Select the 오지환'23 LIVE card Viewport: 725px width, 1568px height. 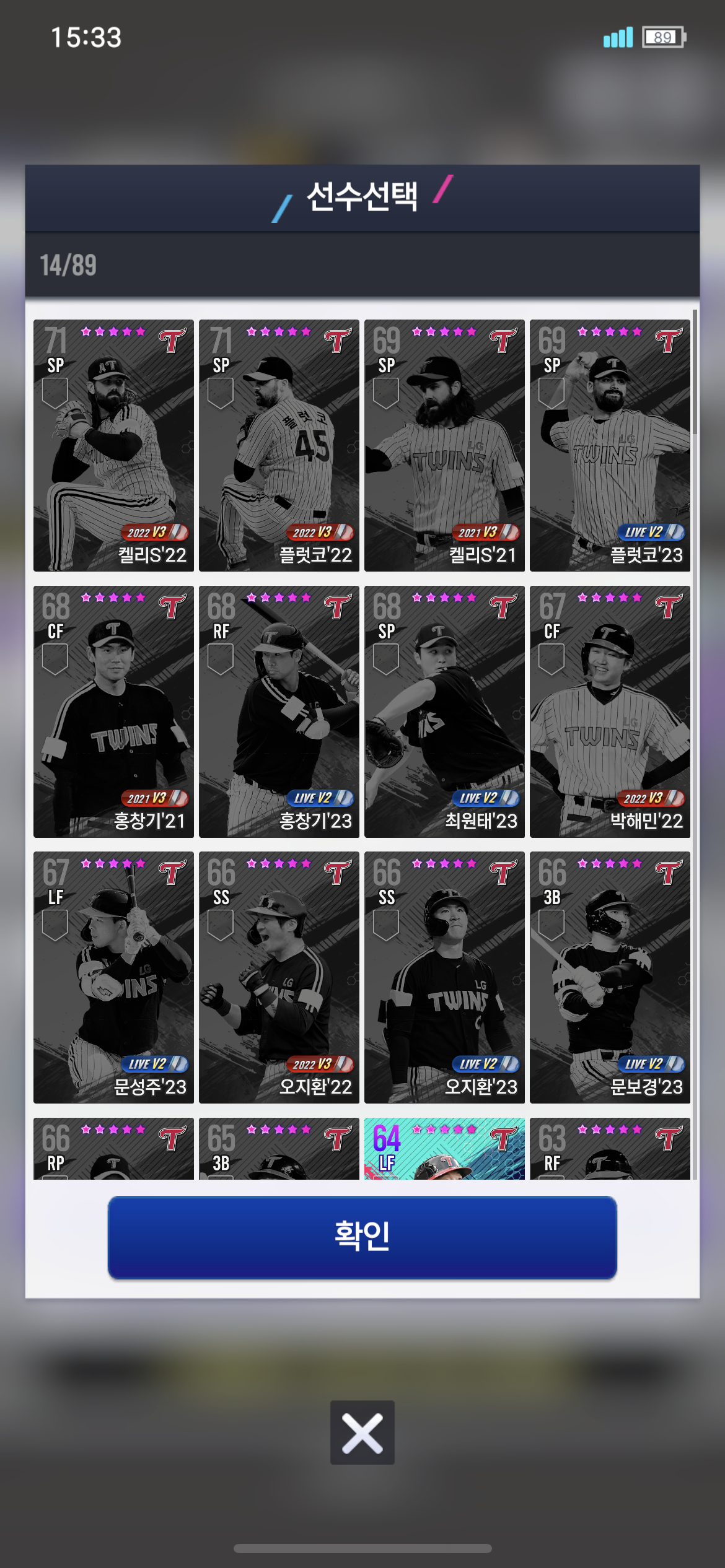(444, 977)
